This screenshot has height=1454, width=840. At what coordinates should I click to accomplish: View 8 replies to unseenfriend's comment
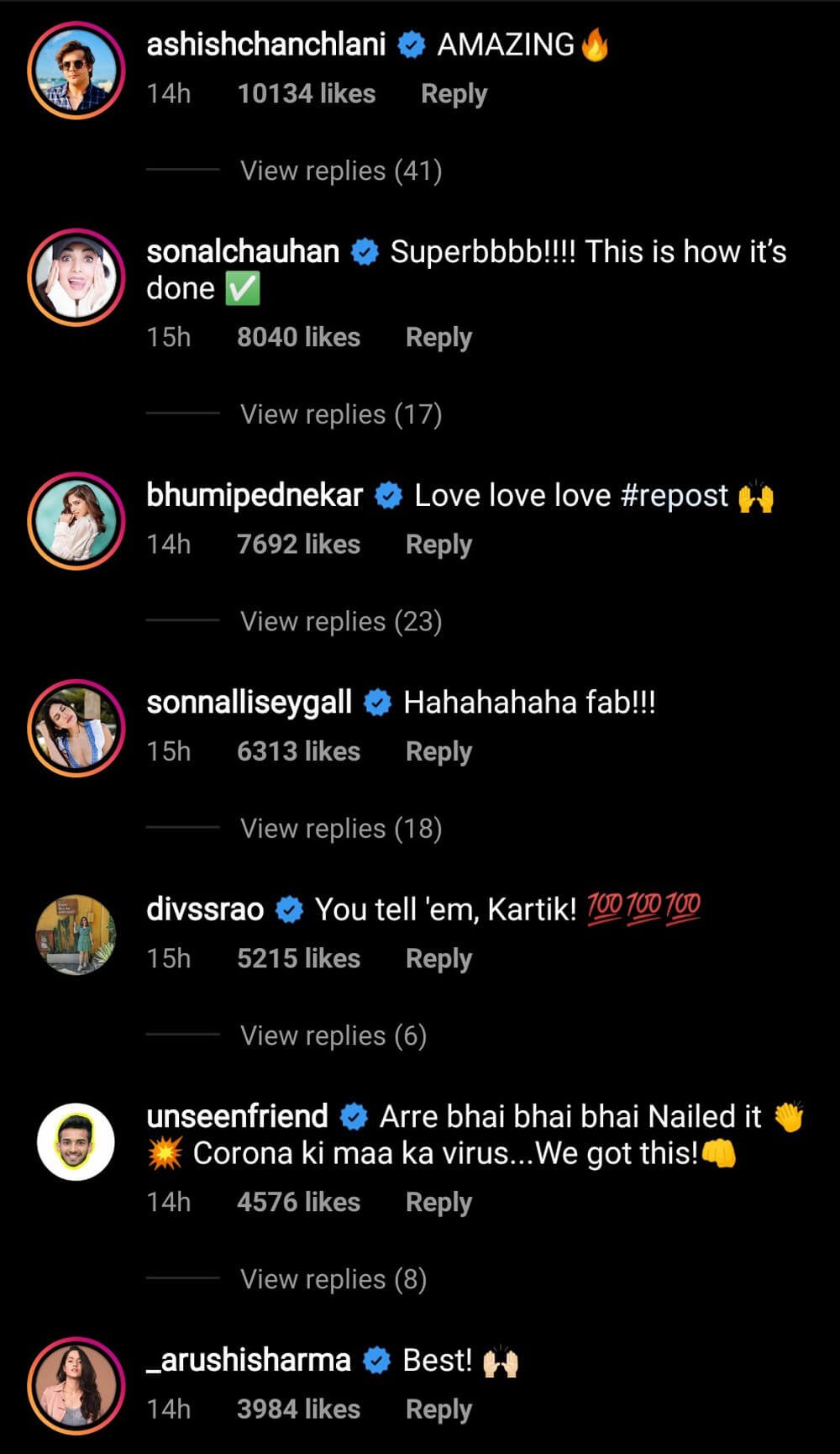click(x=333, y=1280)
